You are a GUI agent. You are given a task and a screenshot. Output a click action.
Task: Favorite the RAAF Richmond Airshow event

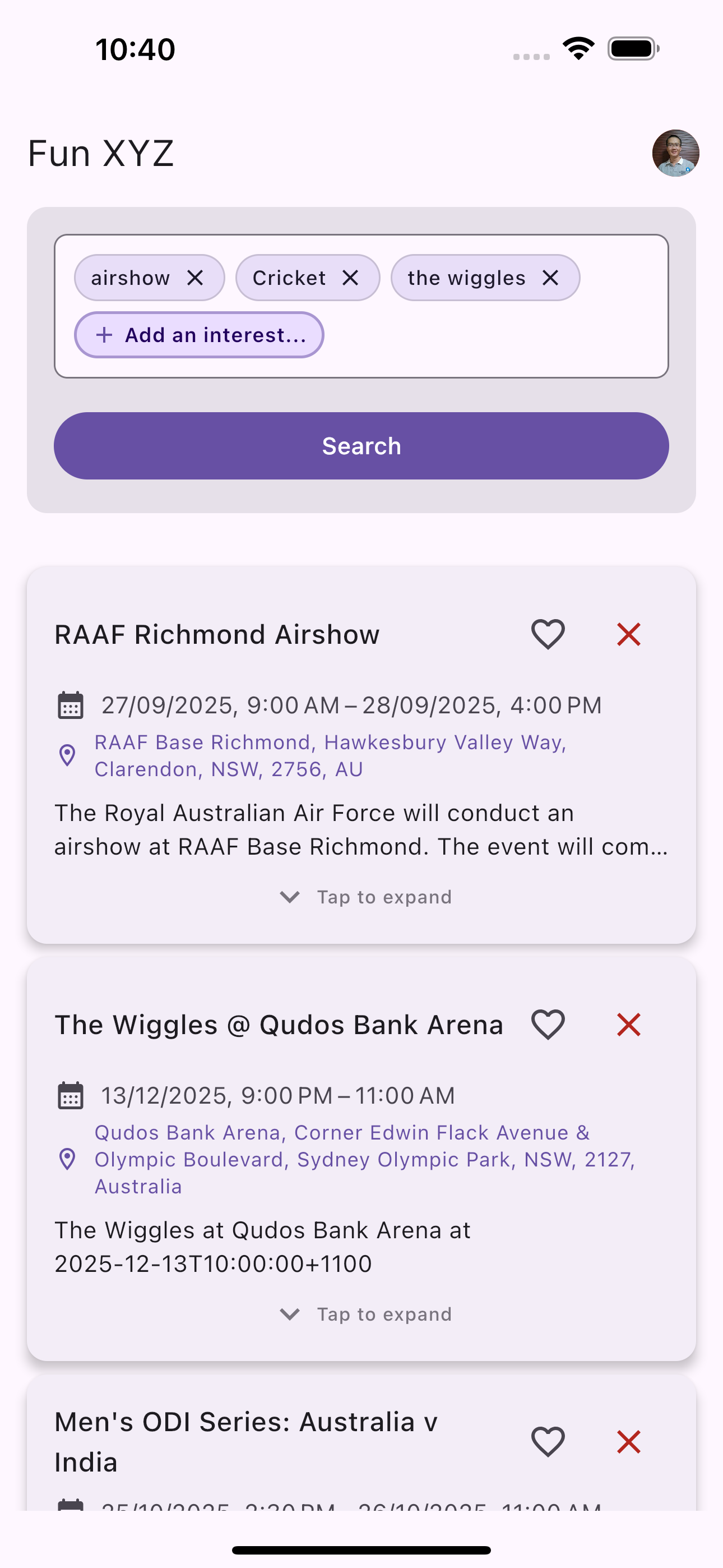pyautogui.click(x=547, y=634)
